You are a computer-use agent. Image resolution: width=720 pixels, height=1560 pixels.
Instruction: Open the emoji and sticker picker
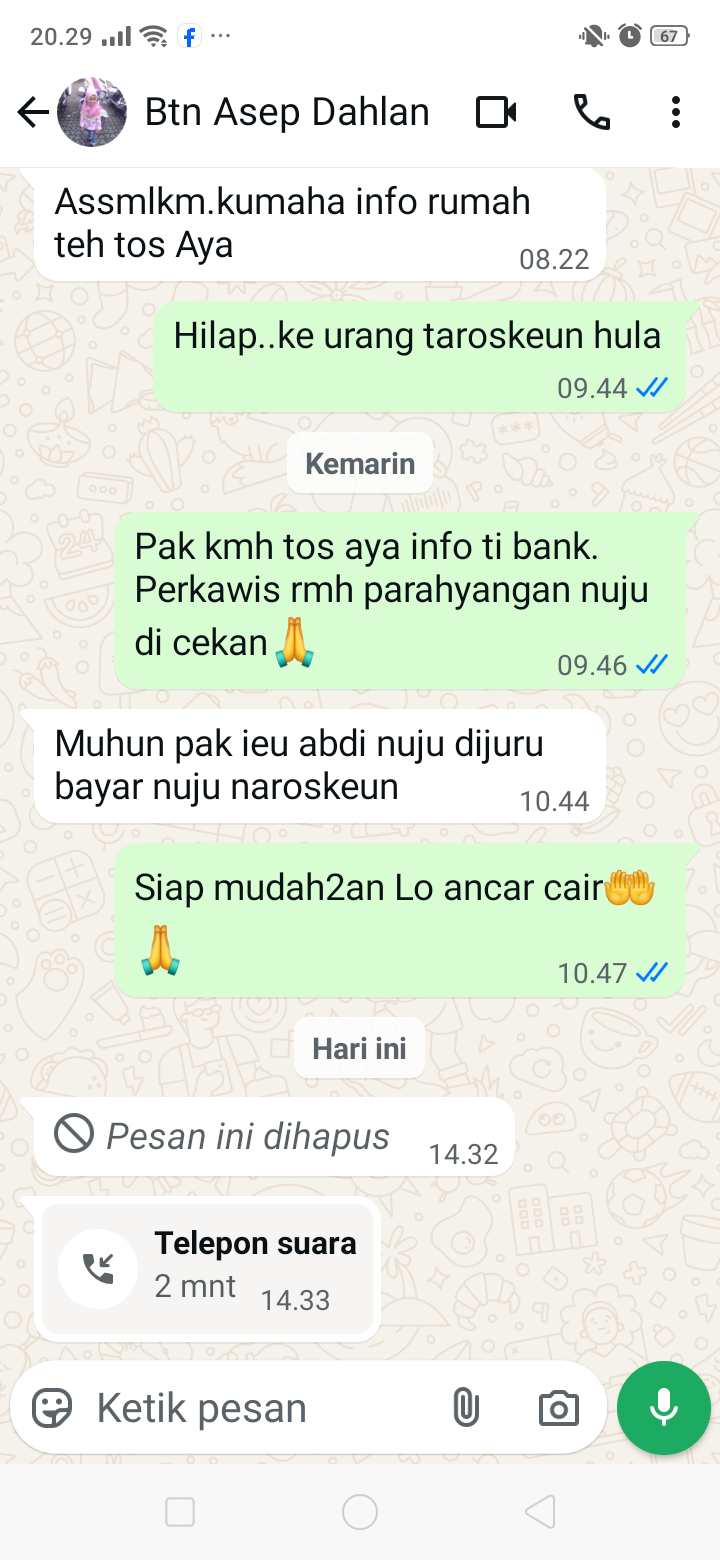point(52,1408)
